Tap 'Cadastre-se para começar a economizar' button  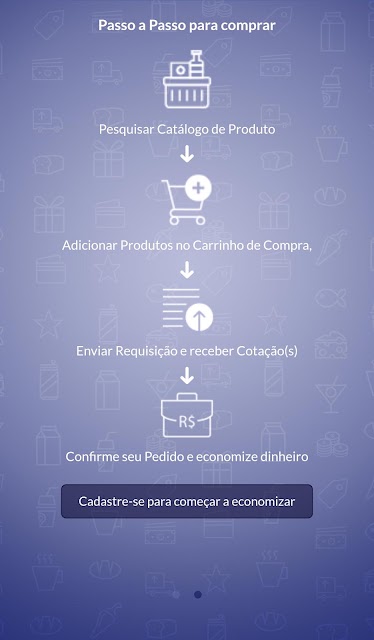pos(187,501)
